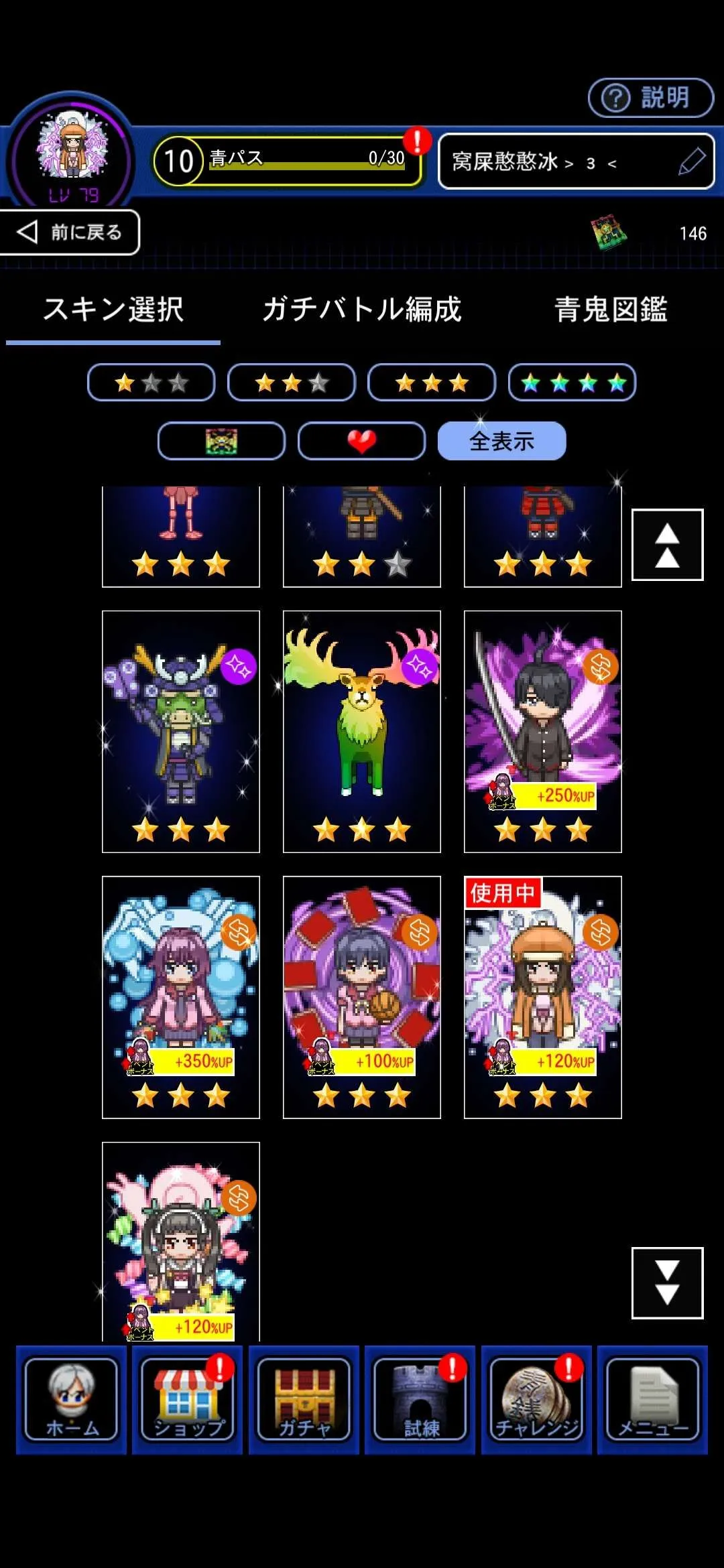This screenshot has width=724, height=1568.
Task: Jump to the top with the up arrows
Action: point(667,545)
